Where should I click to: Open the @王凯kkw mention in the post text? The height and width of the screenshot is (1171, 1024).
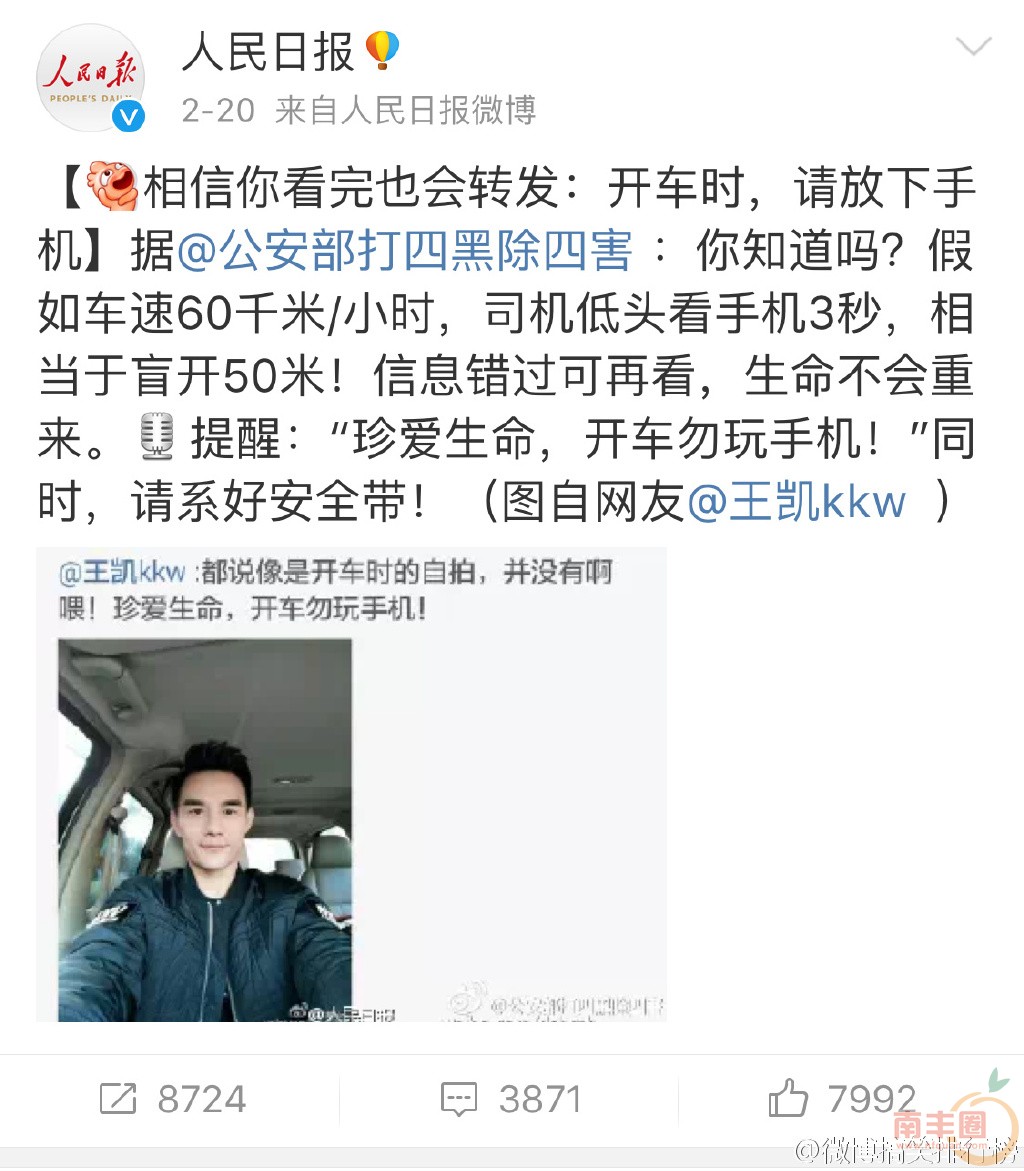[x=796, y=503]
